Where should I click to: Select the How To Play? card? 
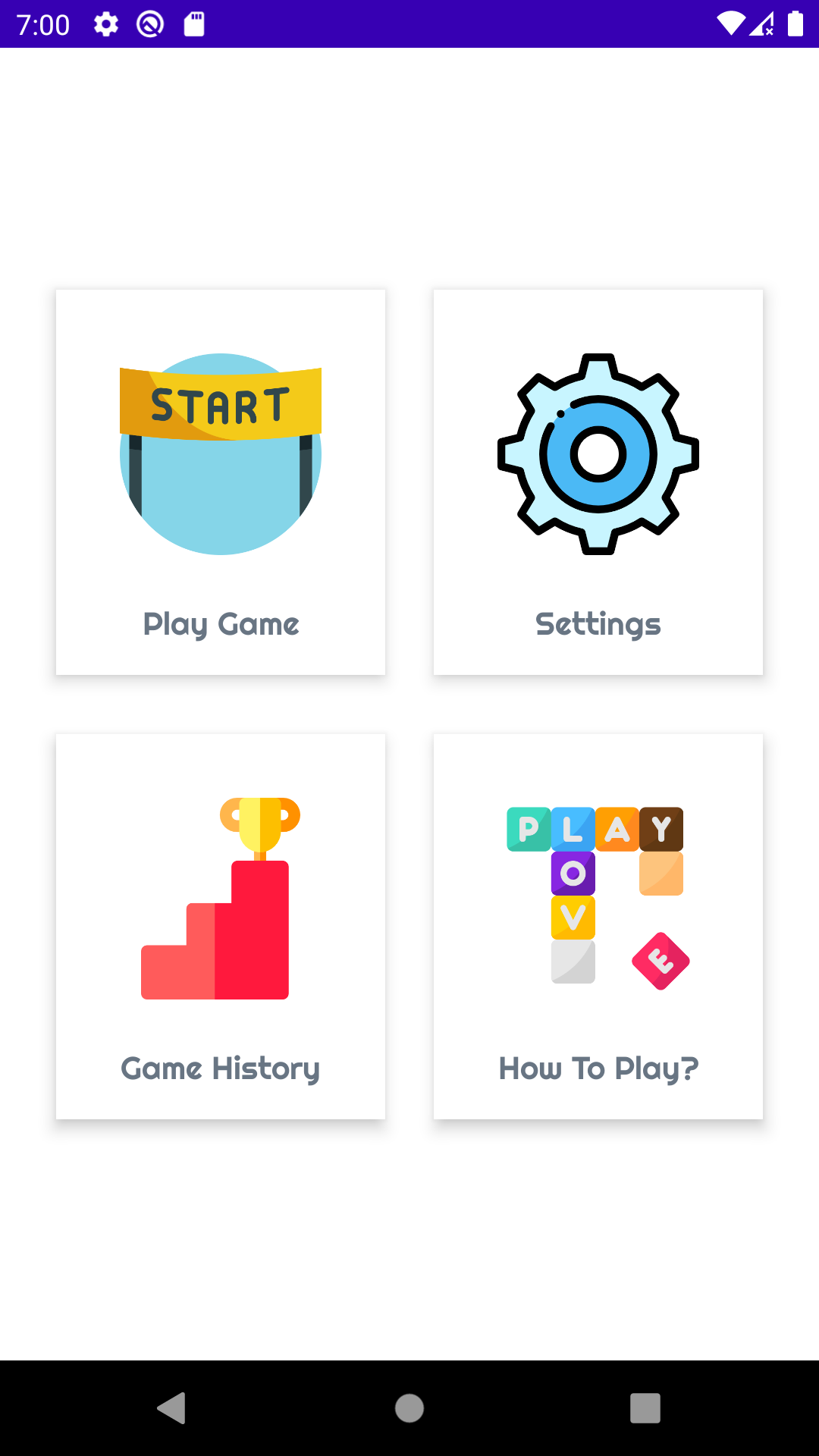598,926
